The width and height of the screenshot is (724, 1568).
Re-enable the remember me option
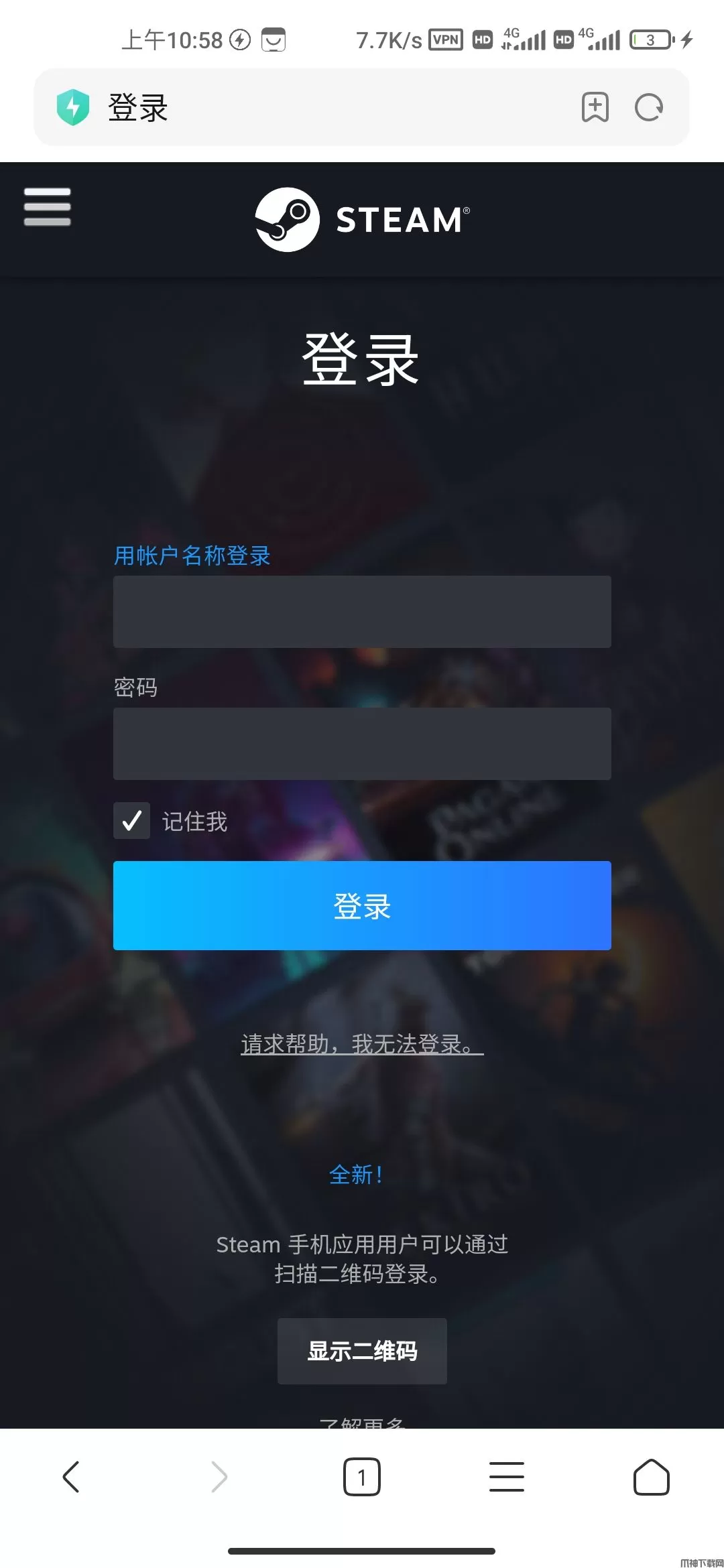pos(131,820)
